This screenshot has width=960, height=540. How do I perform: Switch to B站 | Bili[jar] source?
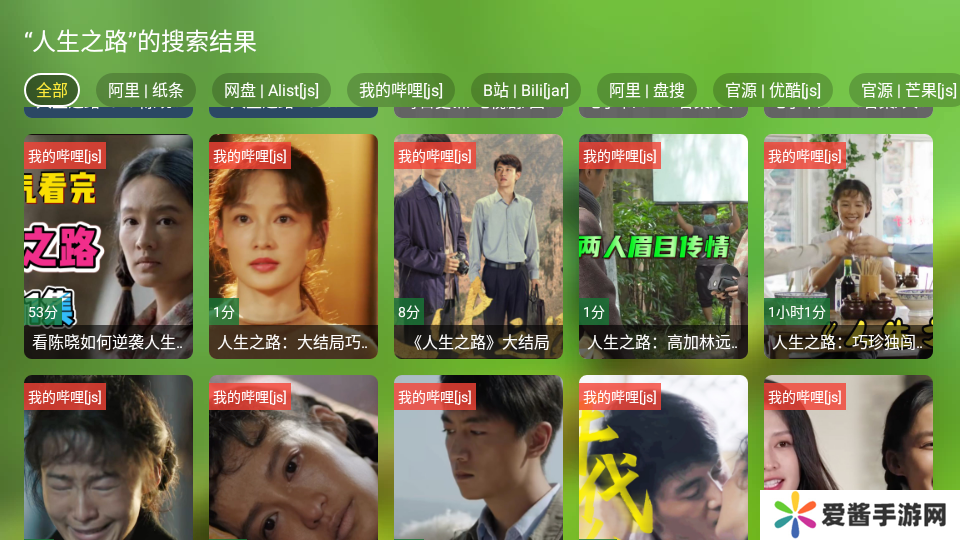[x=526, y=90]
